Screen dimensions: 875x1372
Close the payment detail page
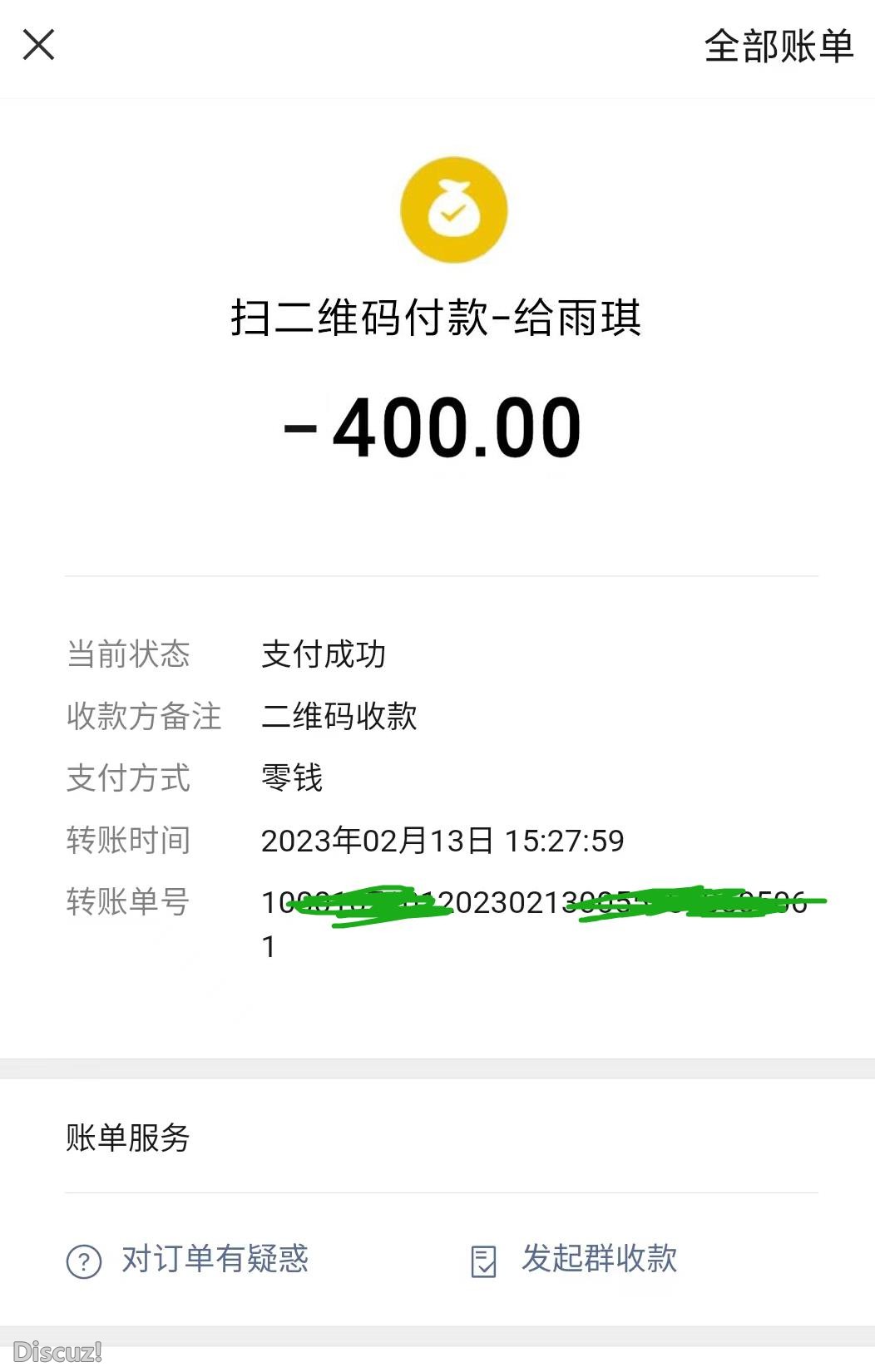tap(38, 46)
